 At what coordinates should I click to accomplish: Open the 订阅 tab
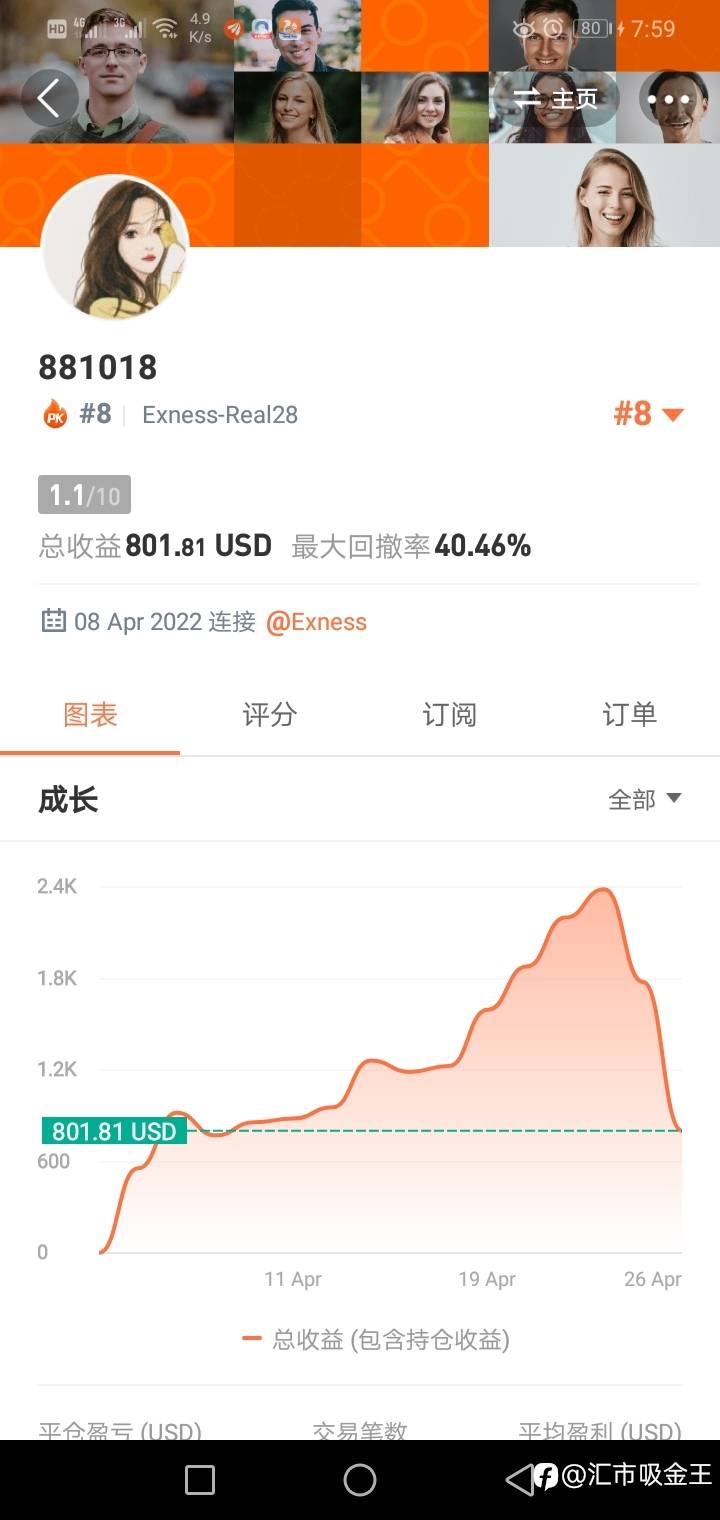tap(449, 714)
